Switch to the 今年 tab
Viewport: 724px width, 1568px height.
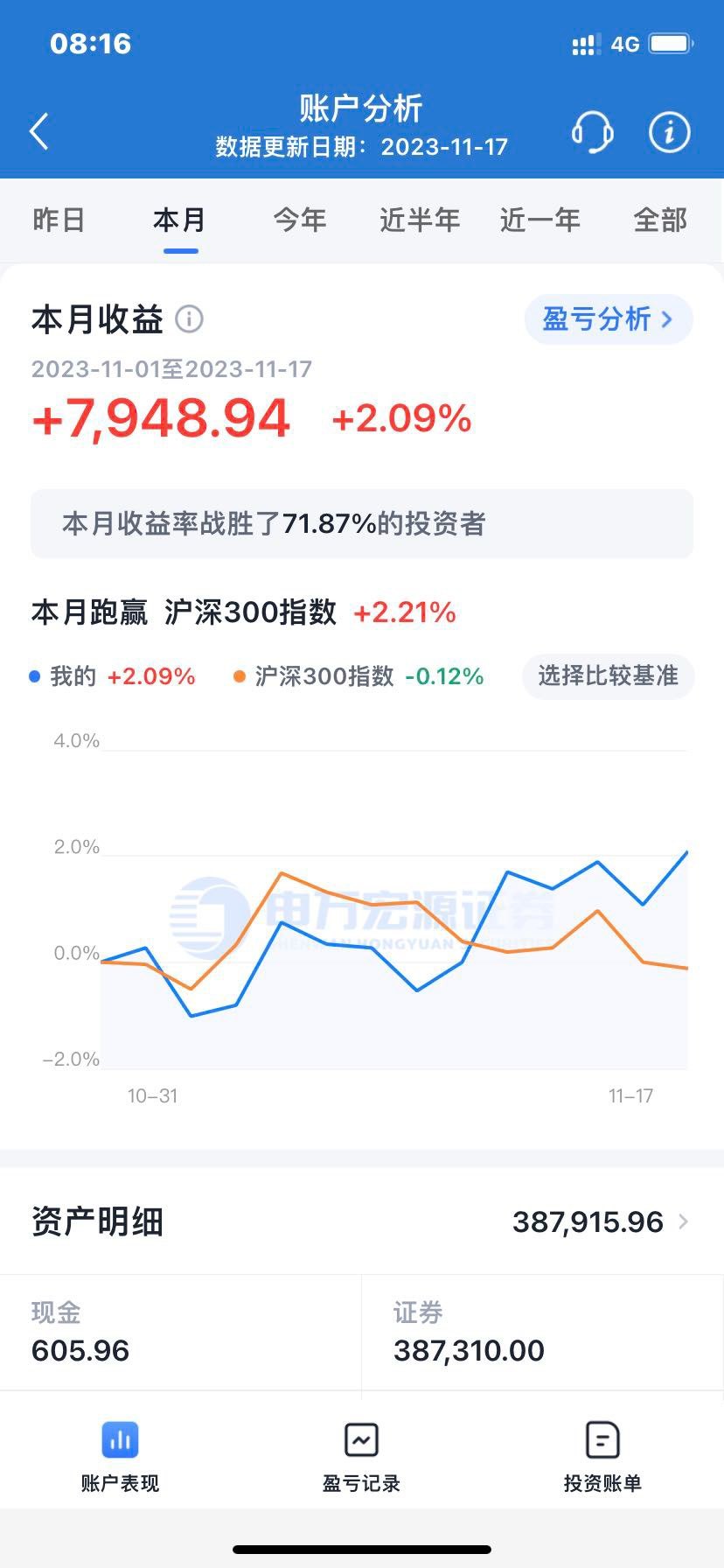click(x=300, y=220)
